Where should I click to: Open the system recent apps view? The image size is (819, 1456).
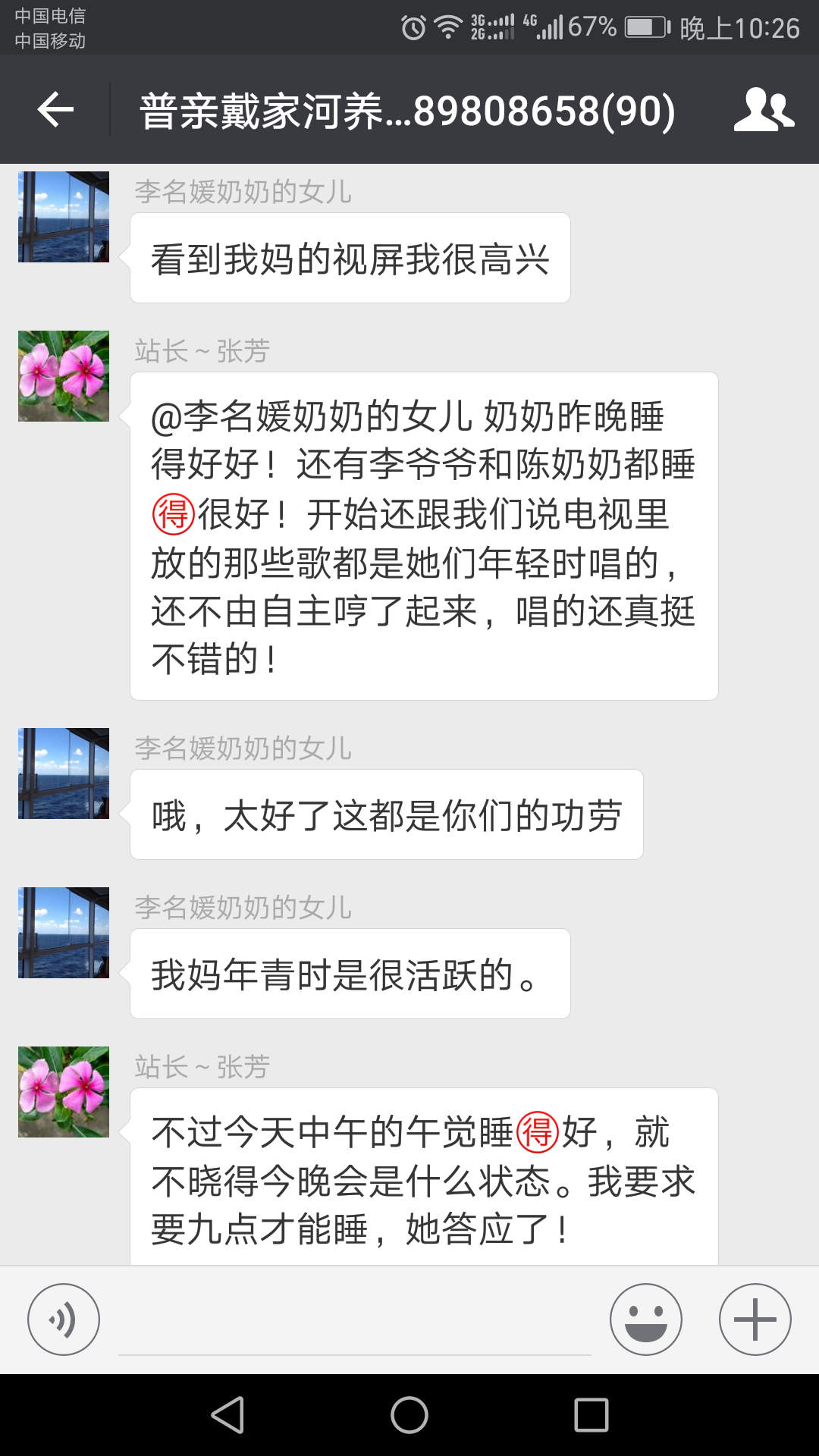point(591,1415)
